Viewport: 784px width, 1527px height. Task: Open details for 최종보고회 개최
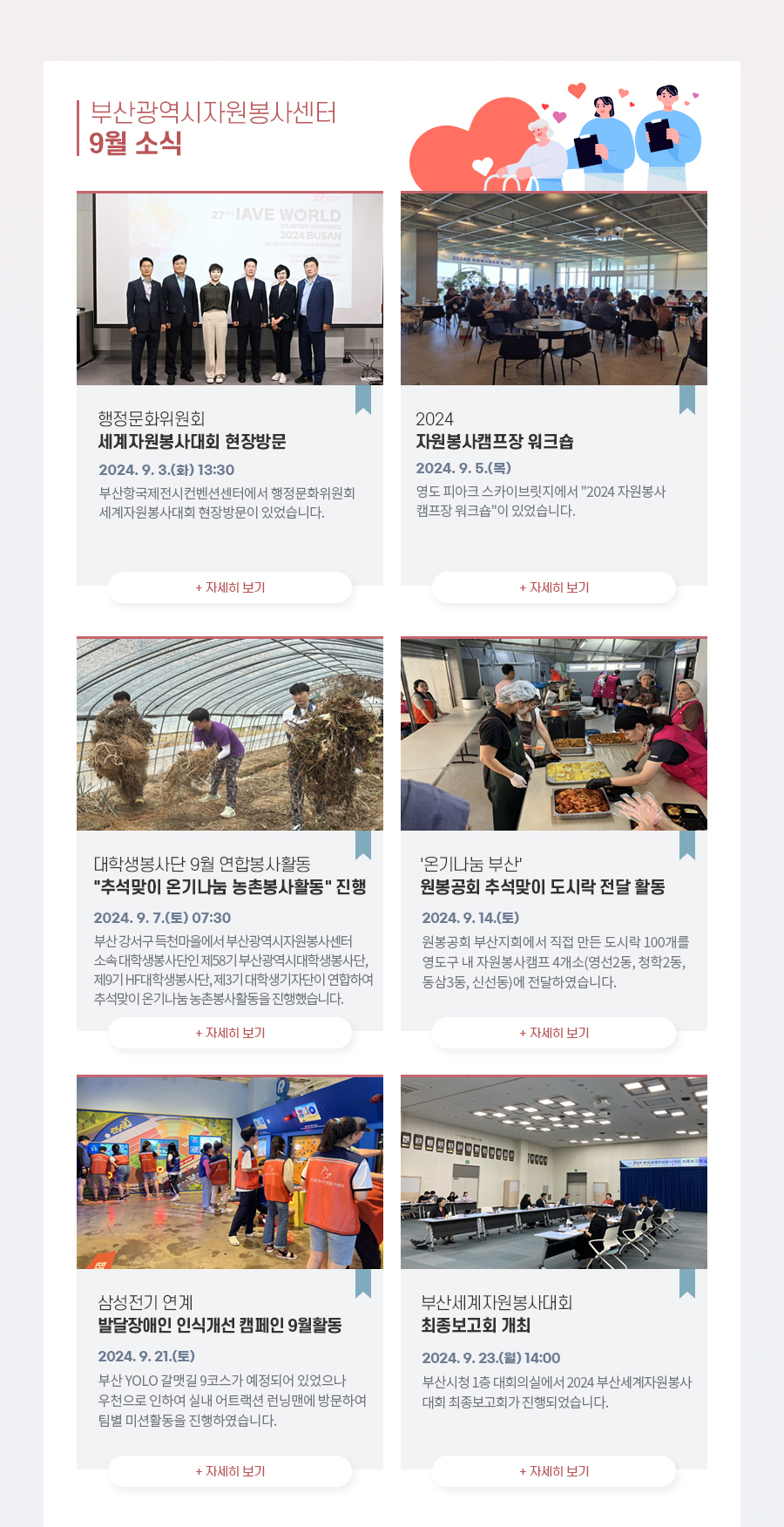tap(554, 1471)
